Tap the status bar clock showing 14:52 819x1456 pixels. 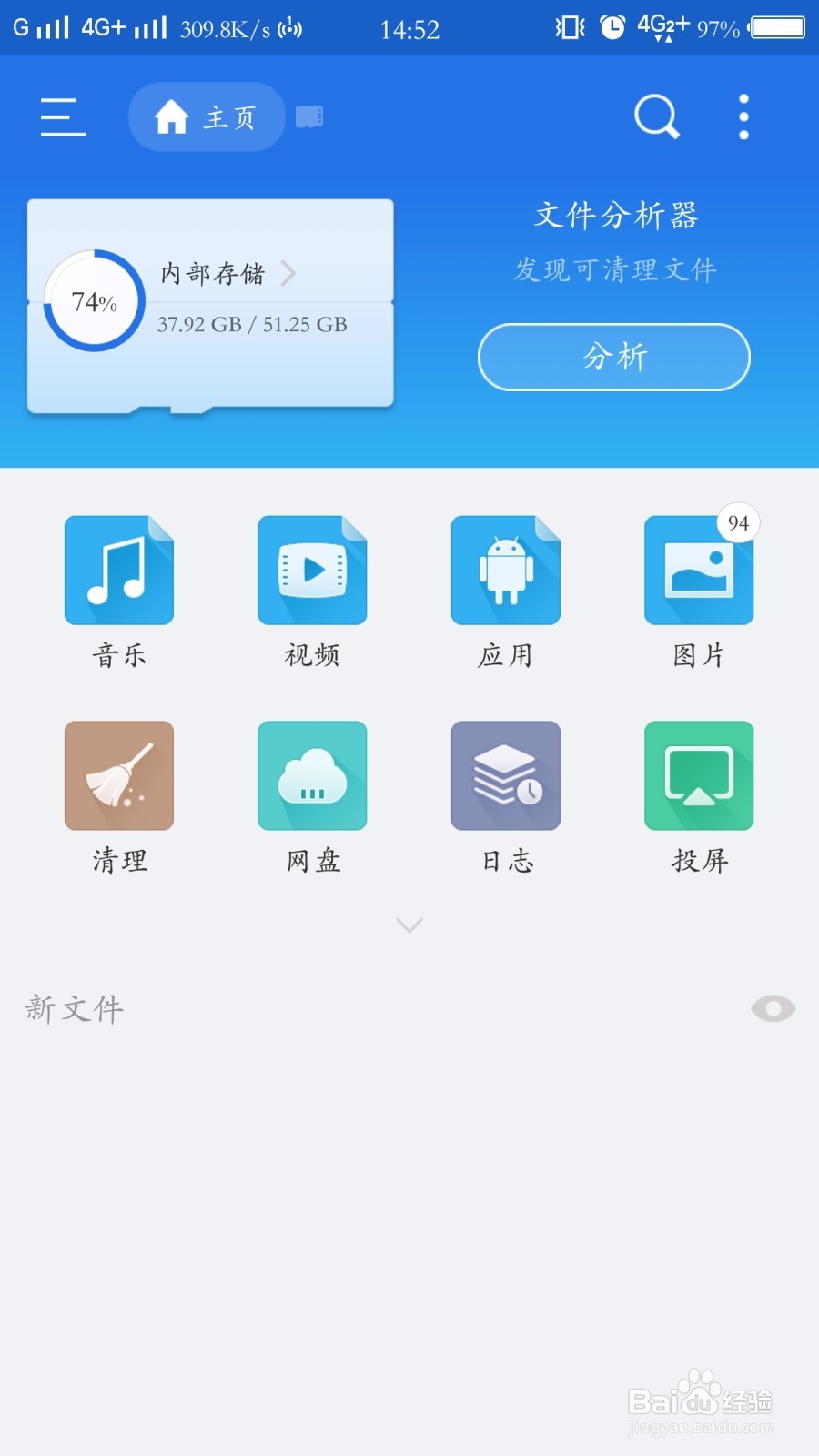click(410, 28)
